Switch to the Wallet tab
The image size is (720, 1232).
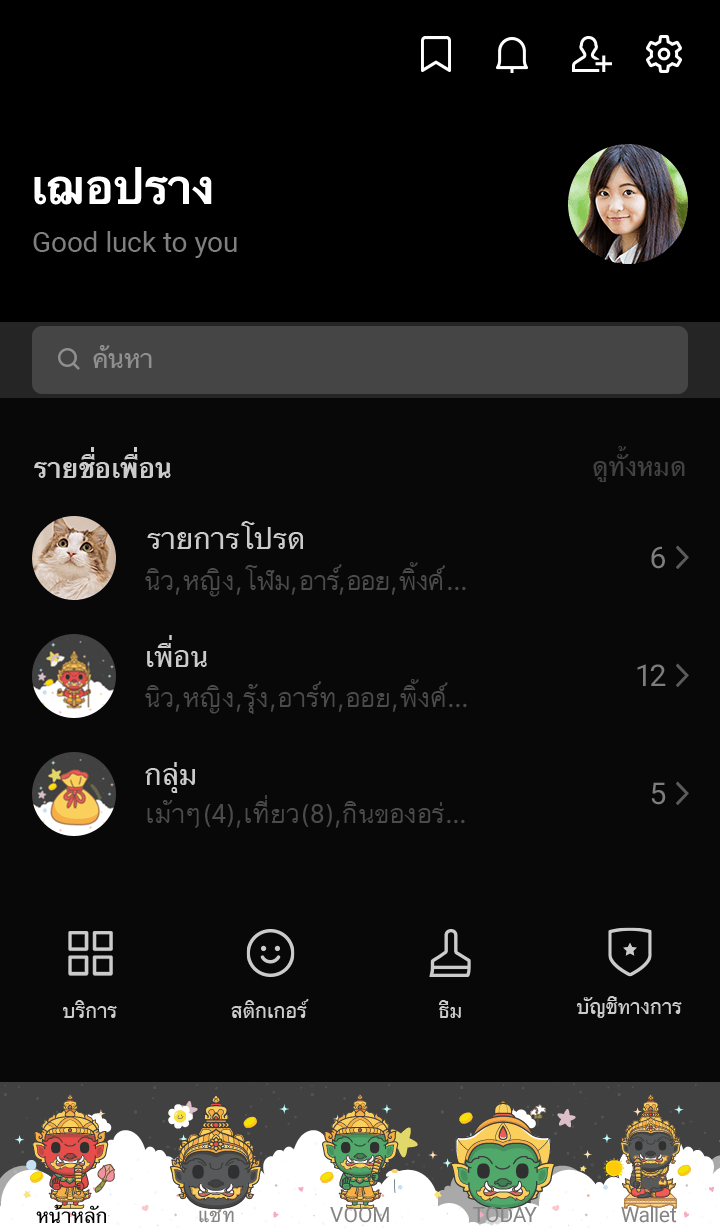(648, 1160)
